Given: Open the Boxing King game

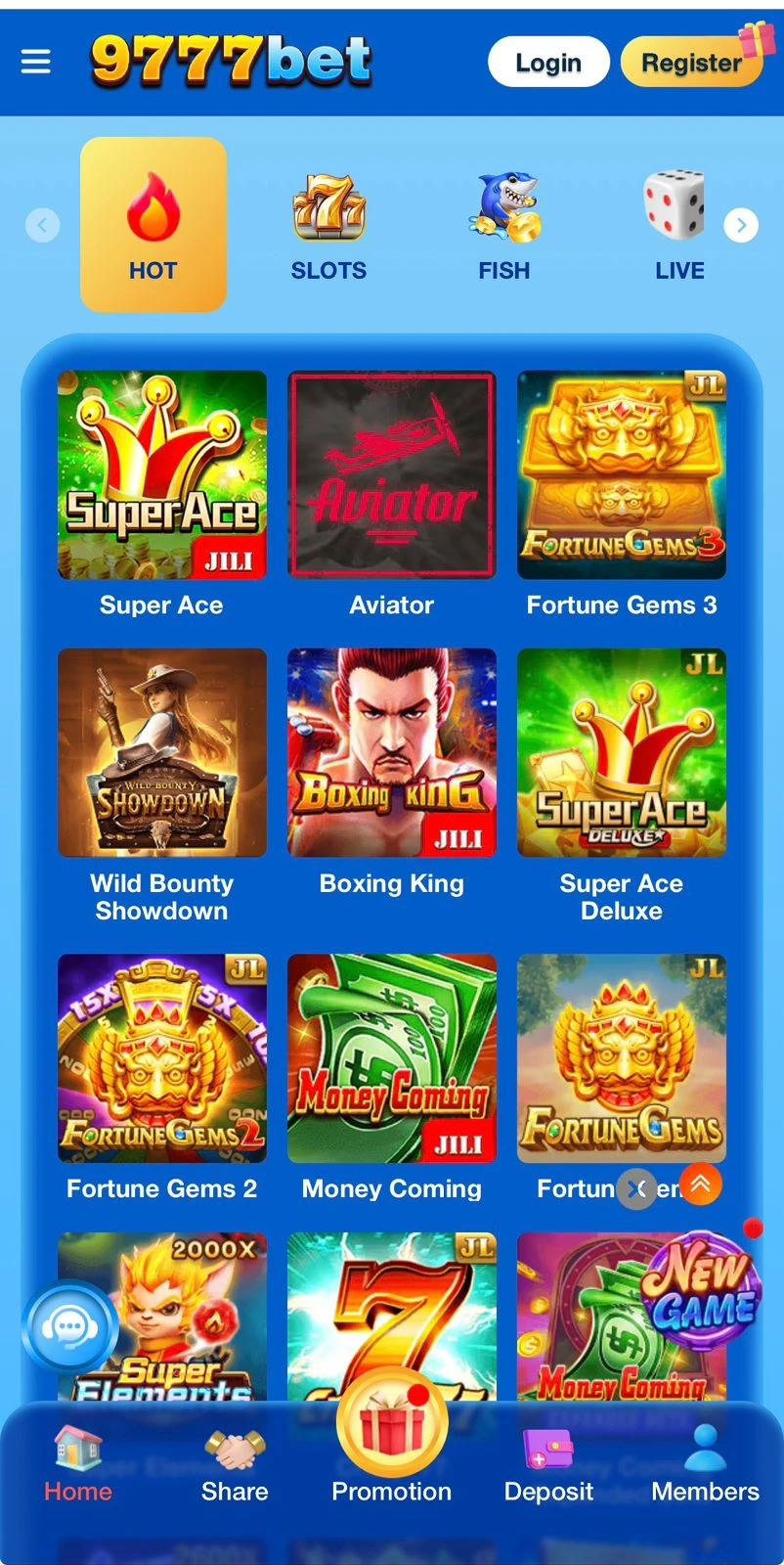Looking at the screenshot, I should (x=392, y=753).
